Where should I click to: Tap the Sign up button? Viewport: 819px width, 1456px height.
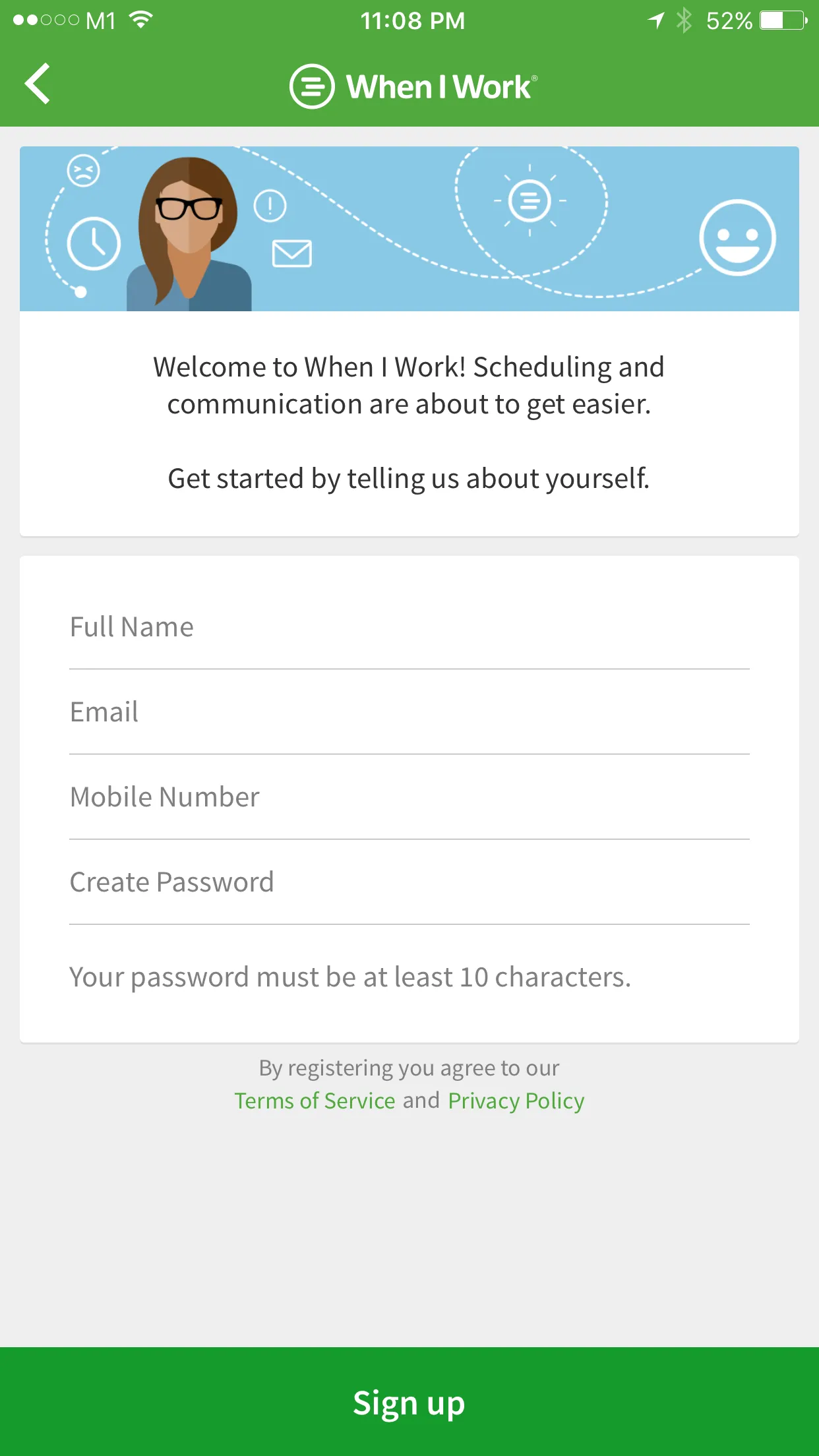409,1402
